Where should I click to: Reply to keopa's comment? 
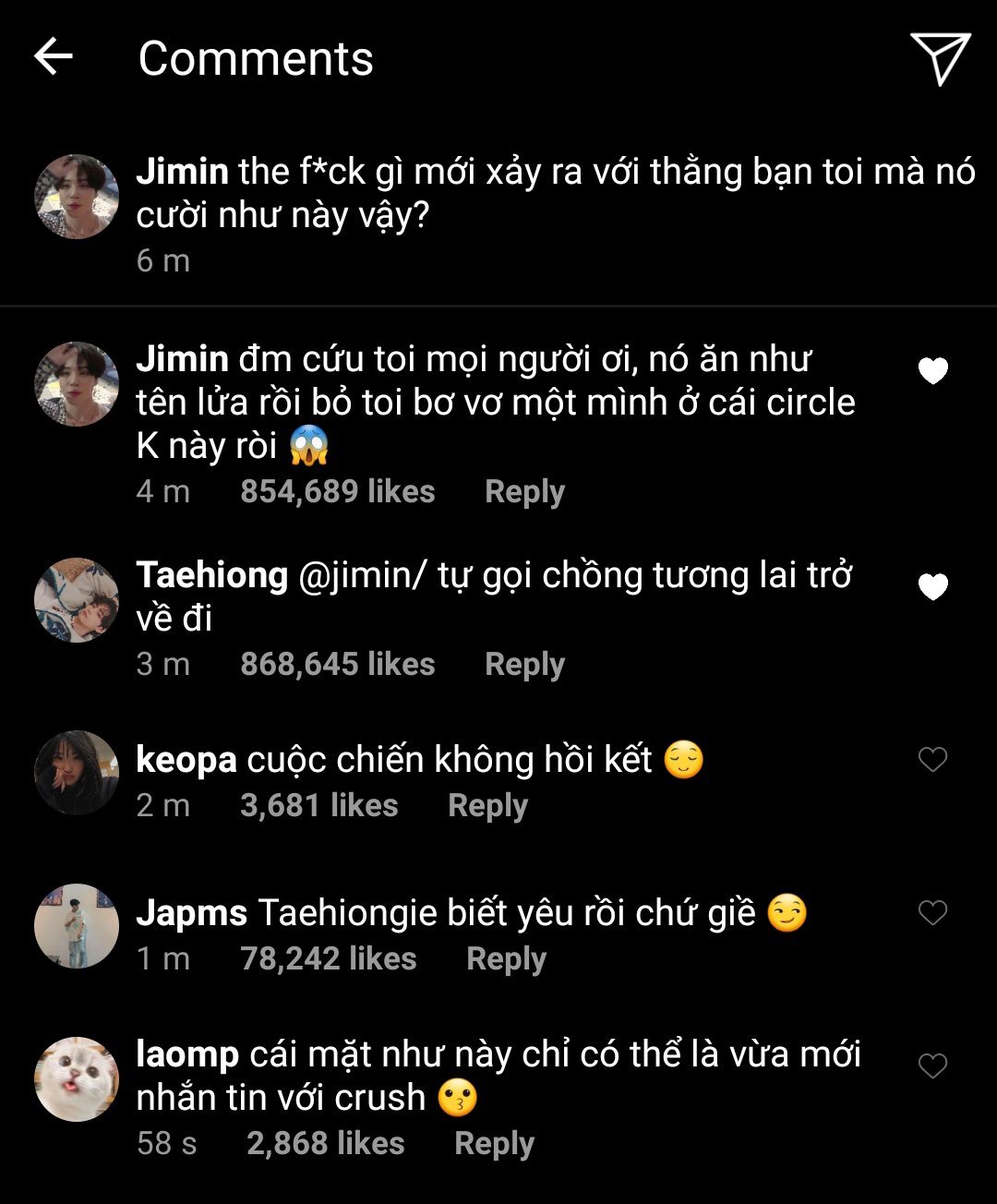pos(487,805)
